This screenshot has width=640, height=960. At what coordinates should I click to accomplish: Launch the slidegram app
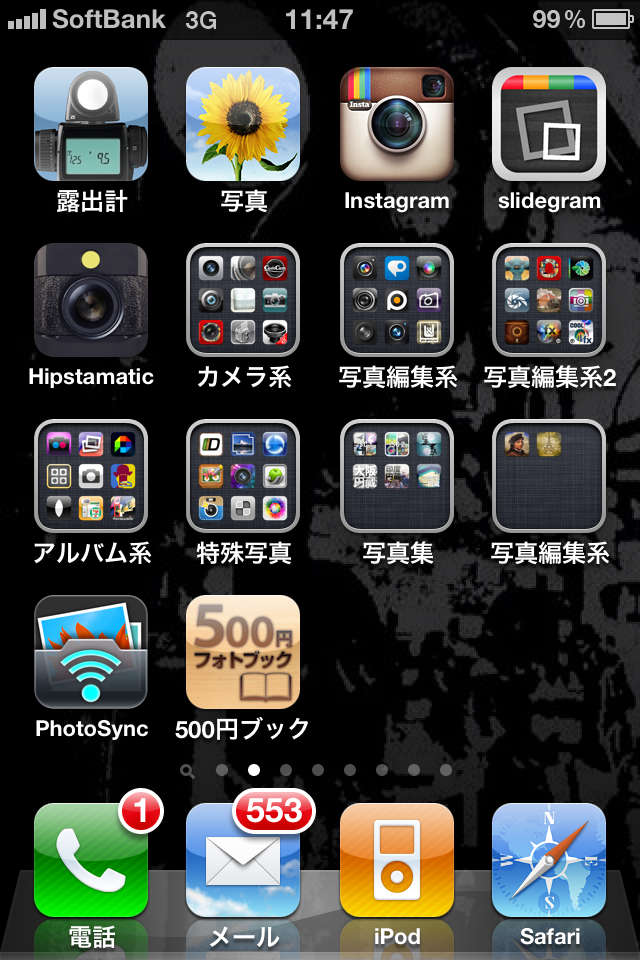(549, 124)
